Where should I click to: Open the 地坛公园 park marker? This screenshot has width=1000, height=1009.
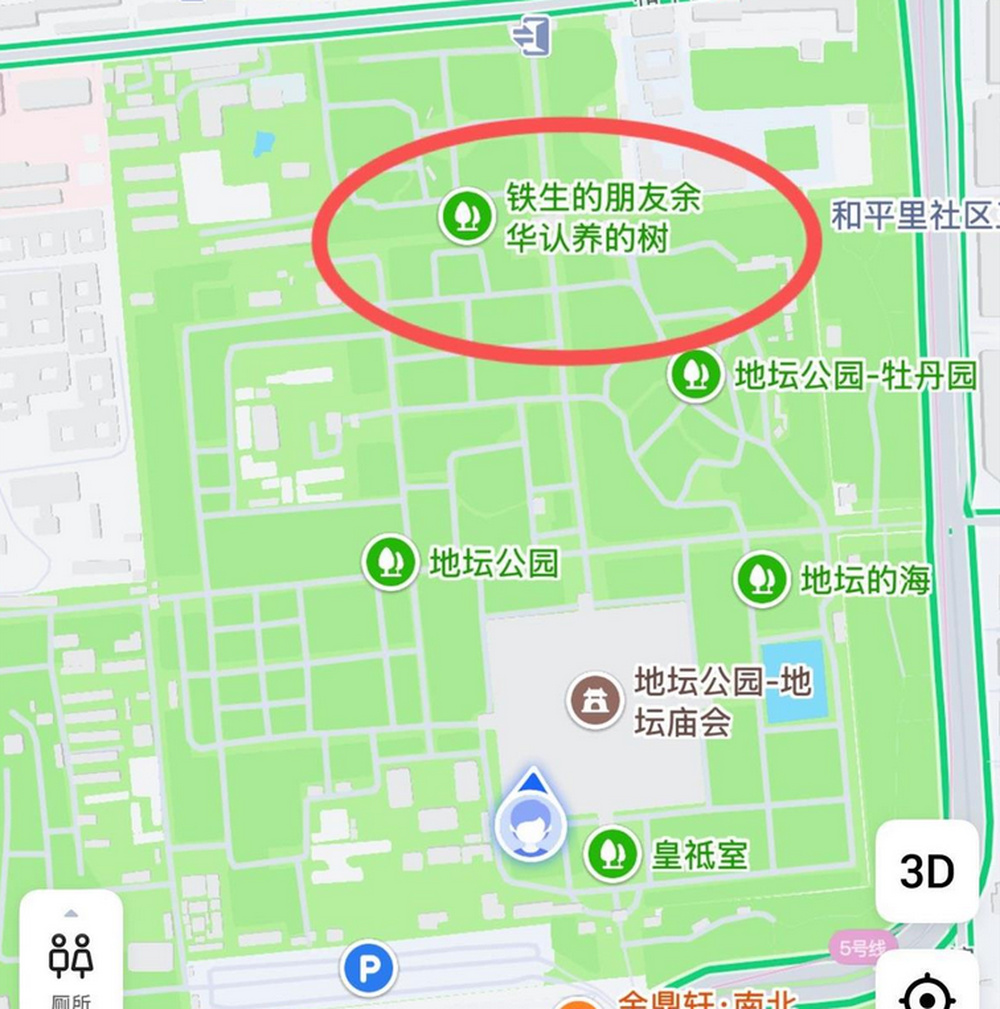point(391,562)
